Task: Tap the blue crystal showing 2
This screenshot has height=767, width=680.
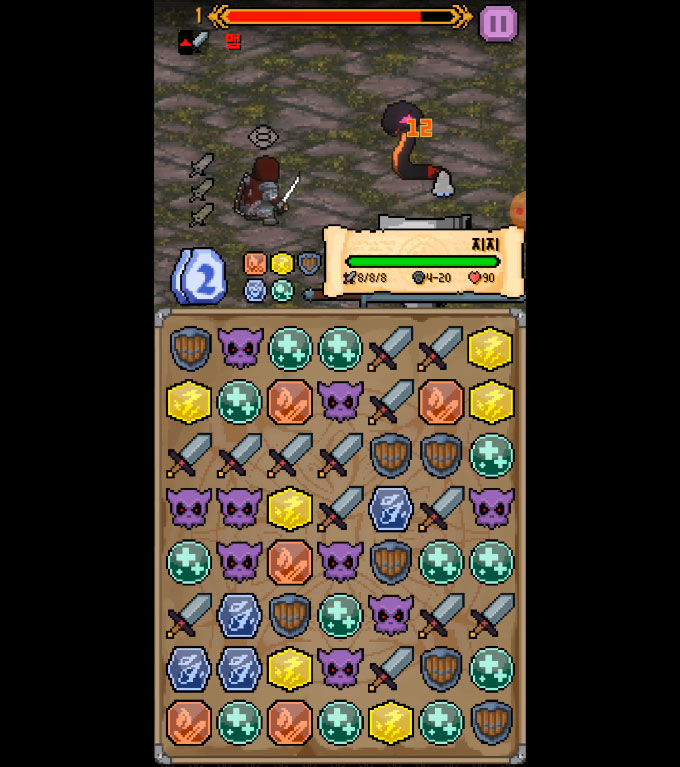Action: point(201,278)
